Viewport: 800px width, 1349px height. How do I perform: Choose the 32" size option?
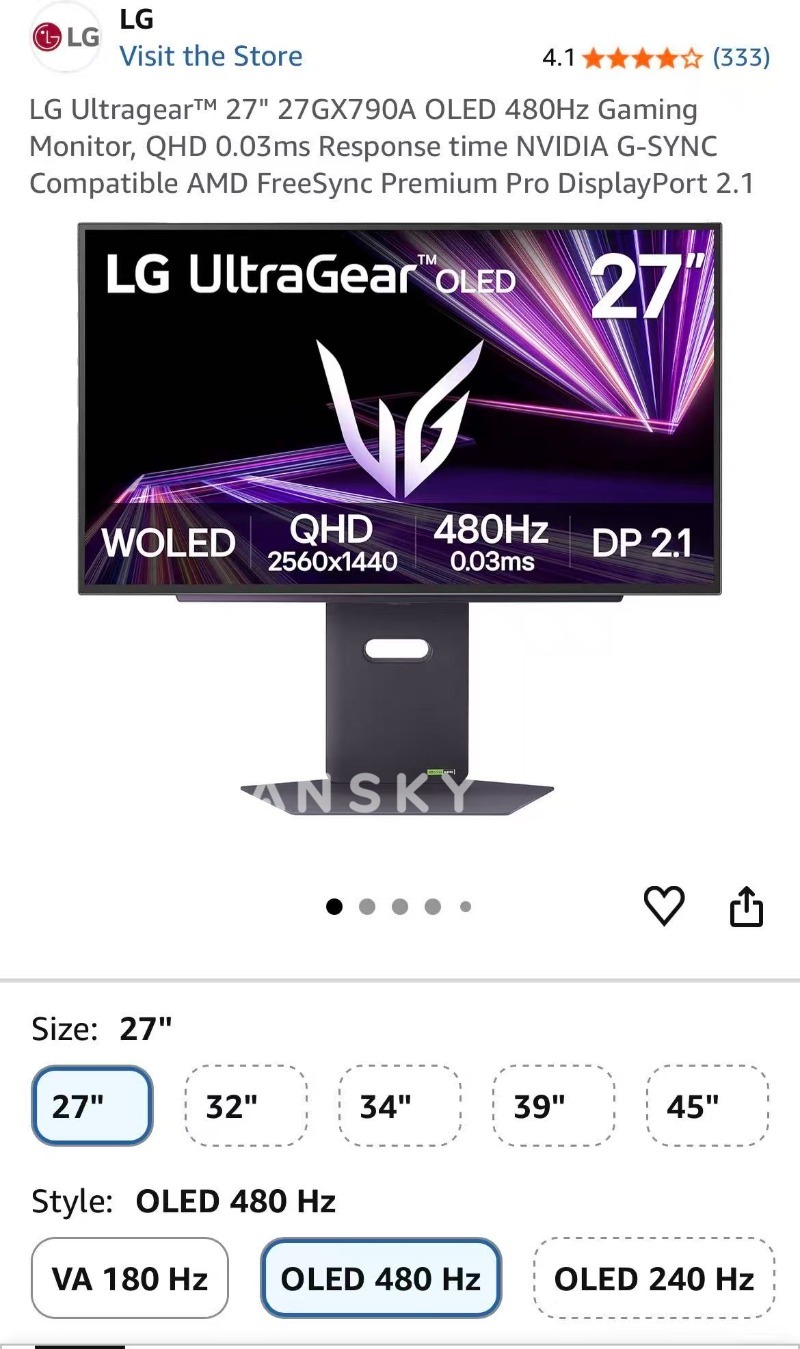click(x=246, y=1106)
